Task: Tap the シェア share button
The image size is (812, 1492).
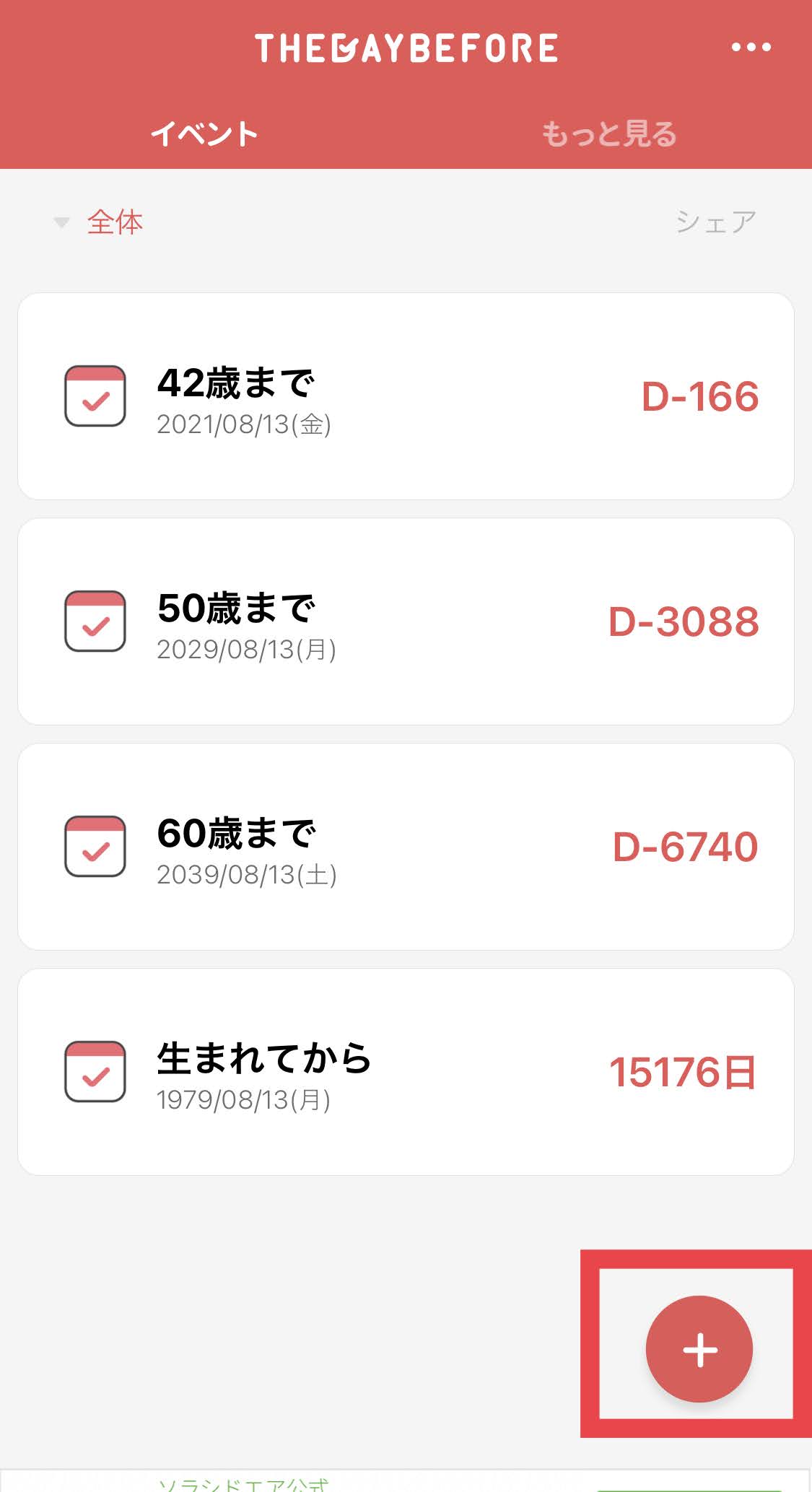Action: 715,222
